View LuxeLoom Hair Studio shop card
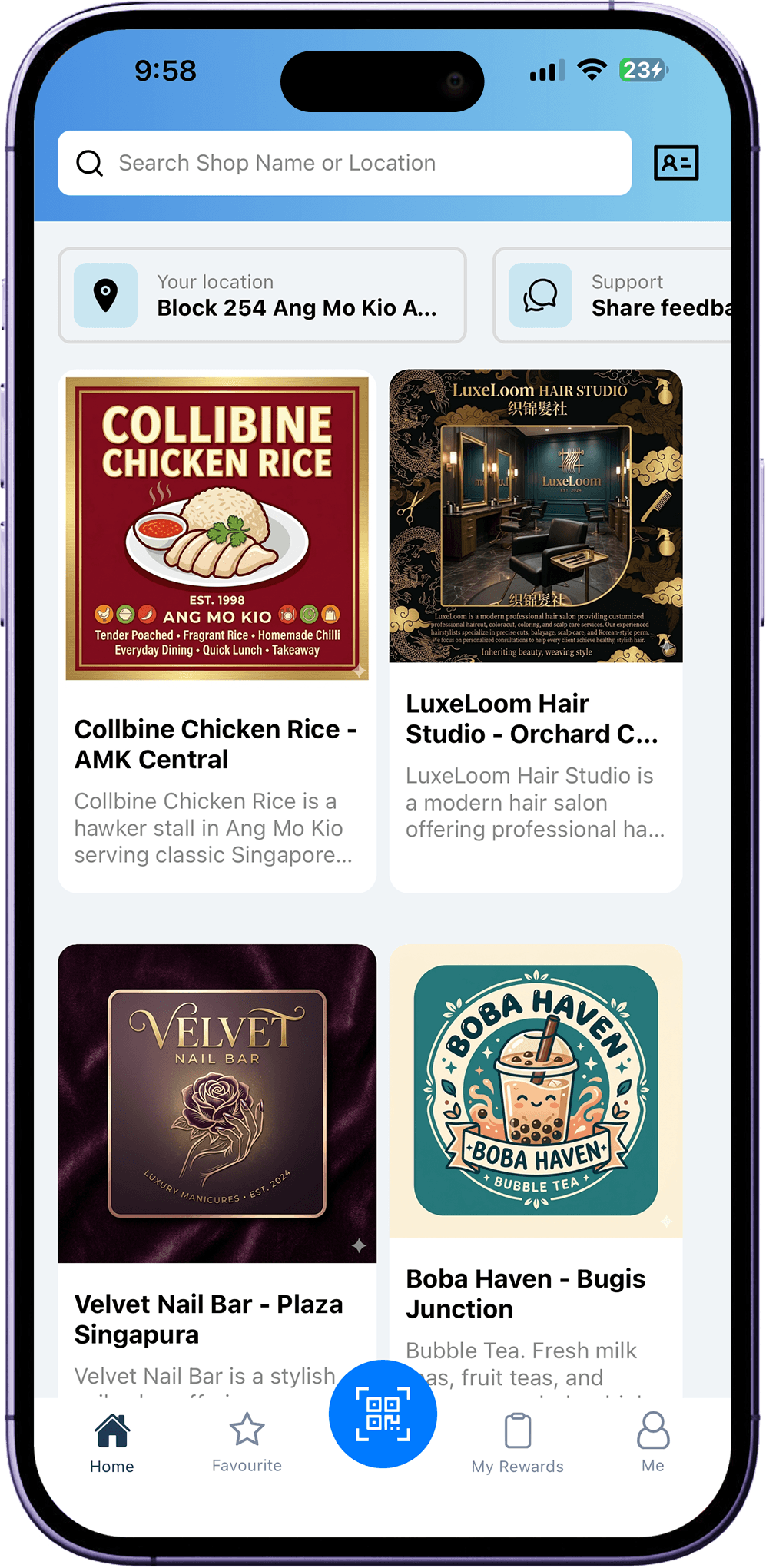 coord(536,630)
